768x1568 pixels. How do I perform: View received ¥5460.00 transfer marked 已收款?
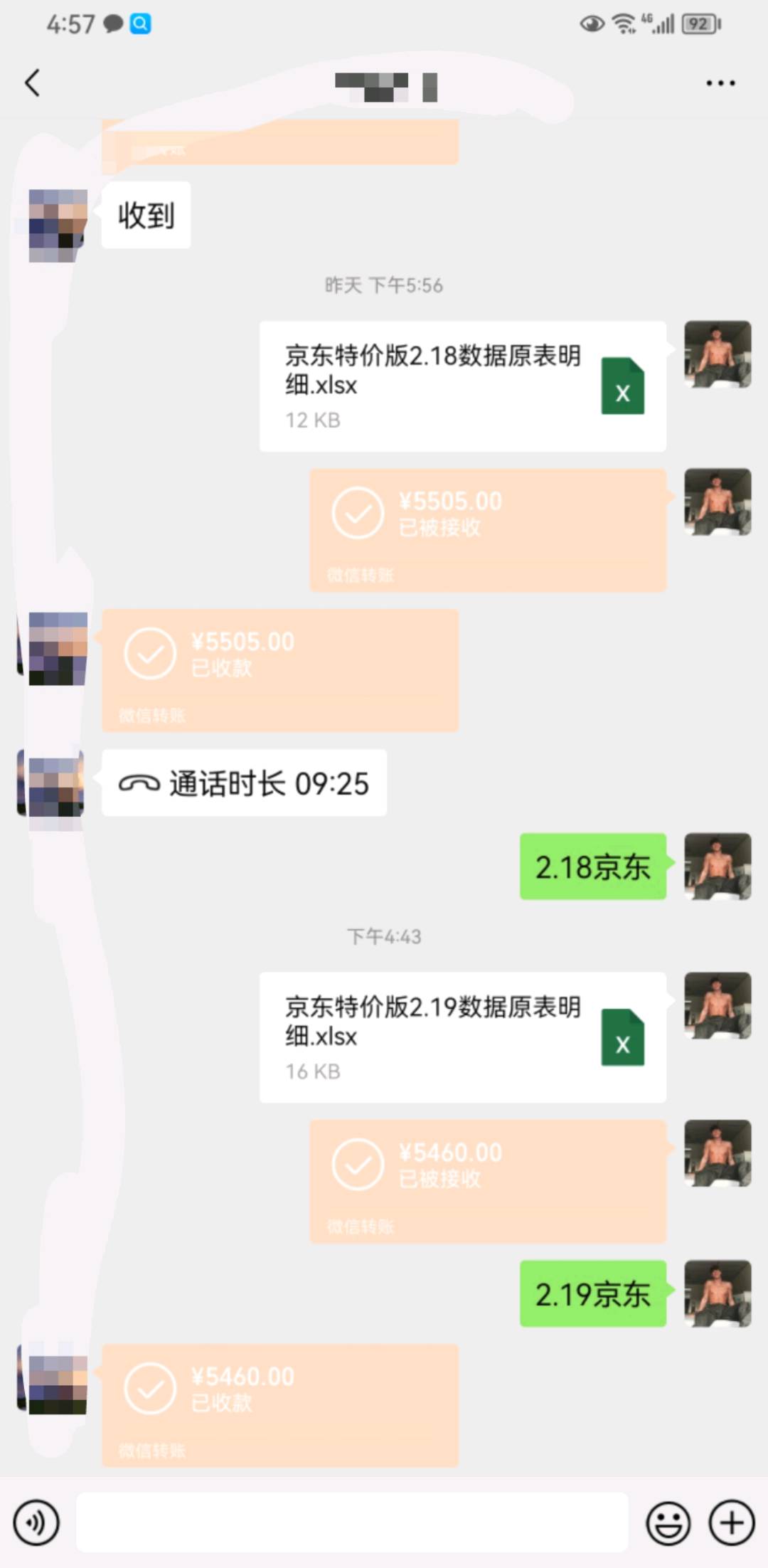[x=279, y=1404]
